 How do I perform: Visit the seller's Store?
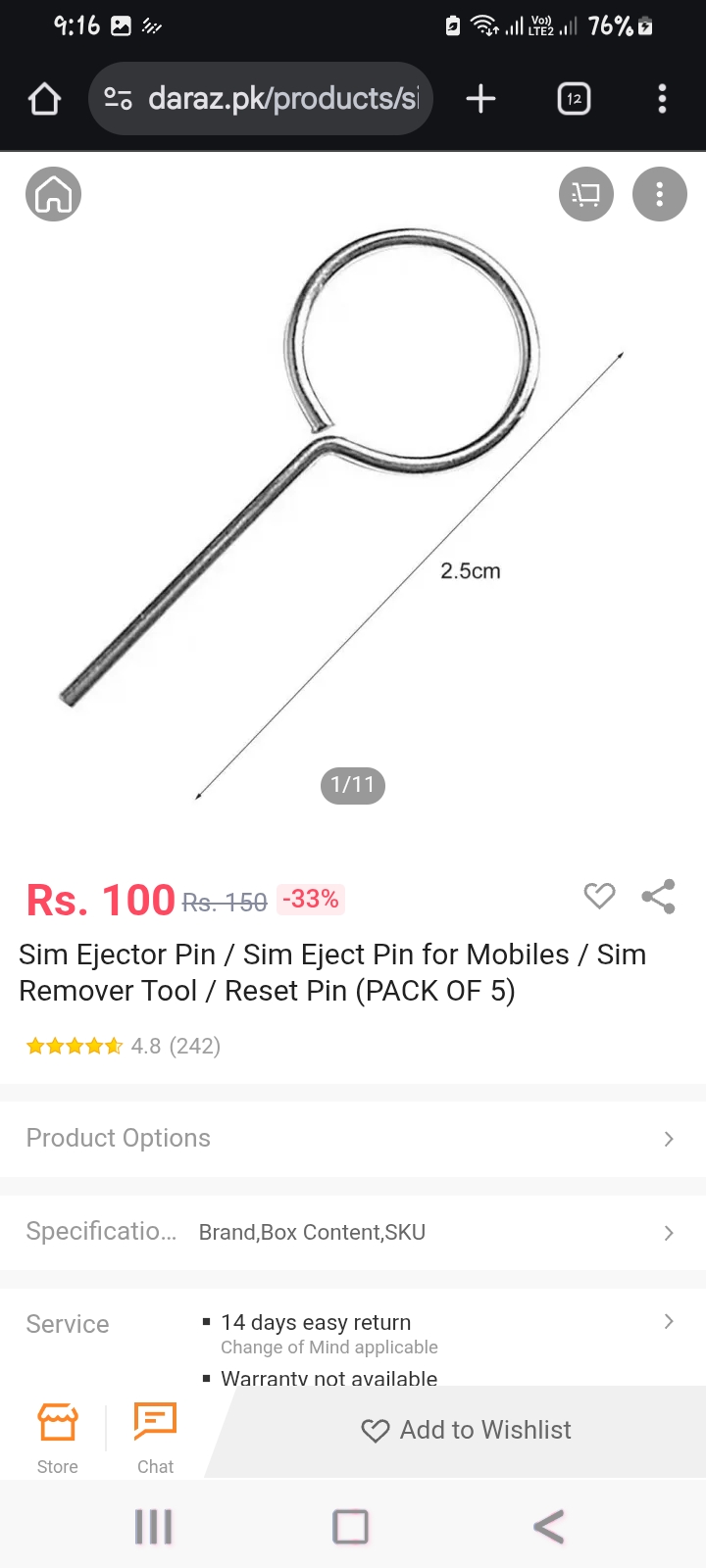coord(57,1436)
